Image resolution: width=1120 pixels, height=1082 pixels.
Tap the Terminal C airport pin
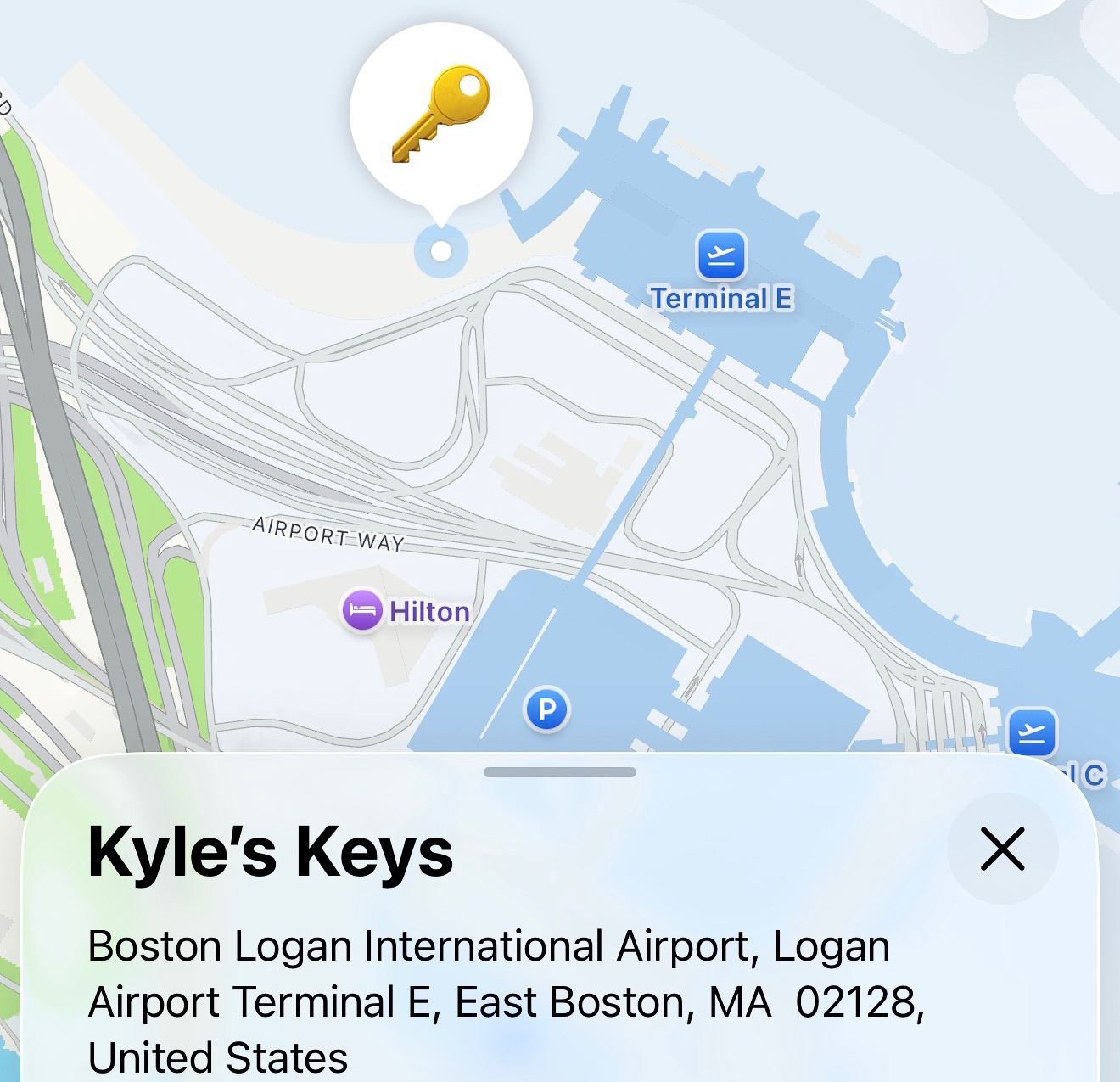[x=1032, y=732]
